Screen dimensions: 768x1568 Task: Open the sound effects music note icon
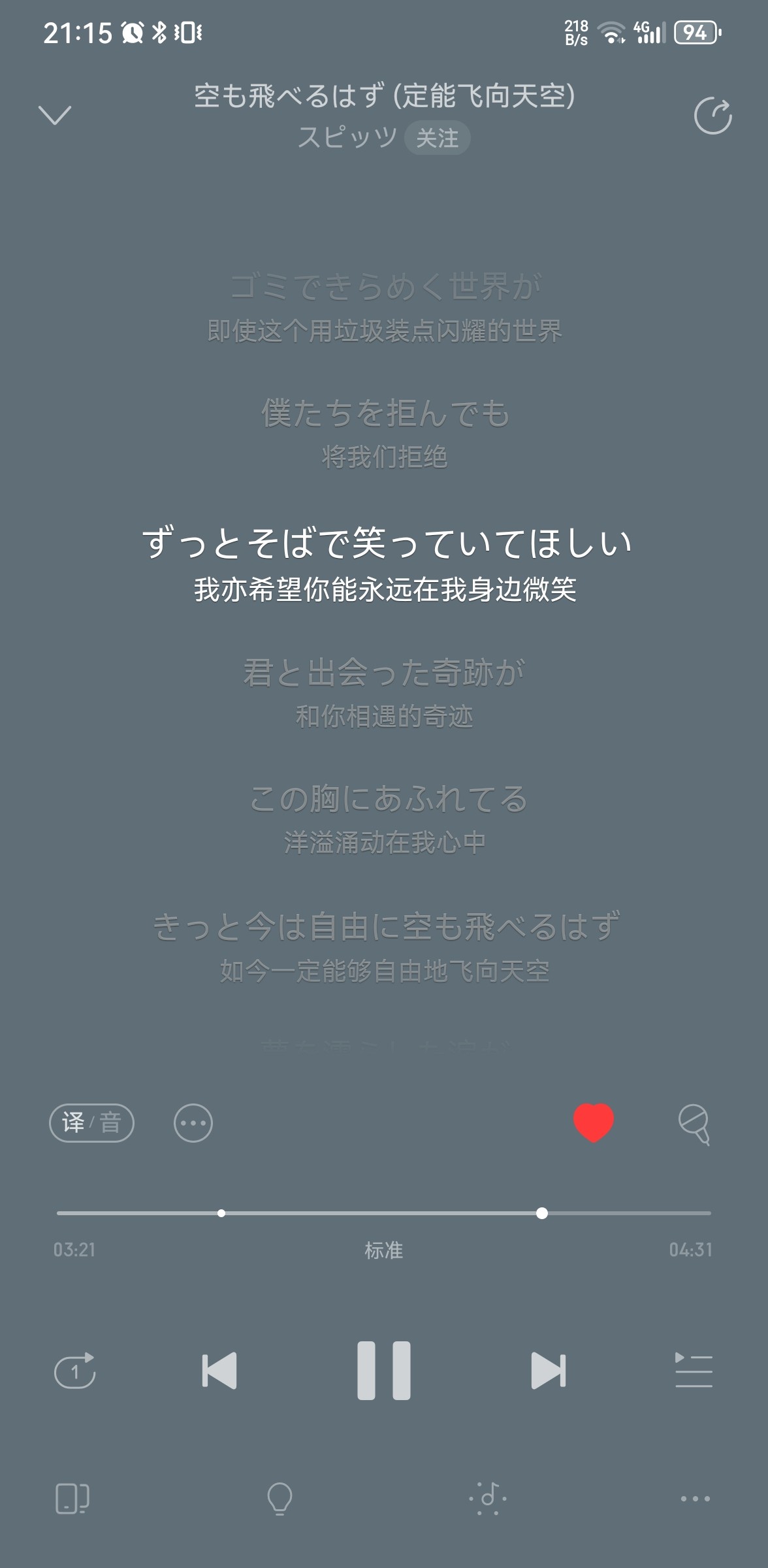(488, 1497)
